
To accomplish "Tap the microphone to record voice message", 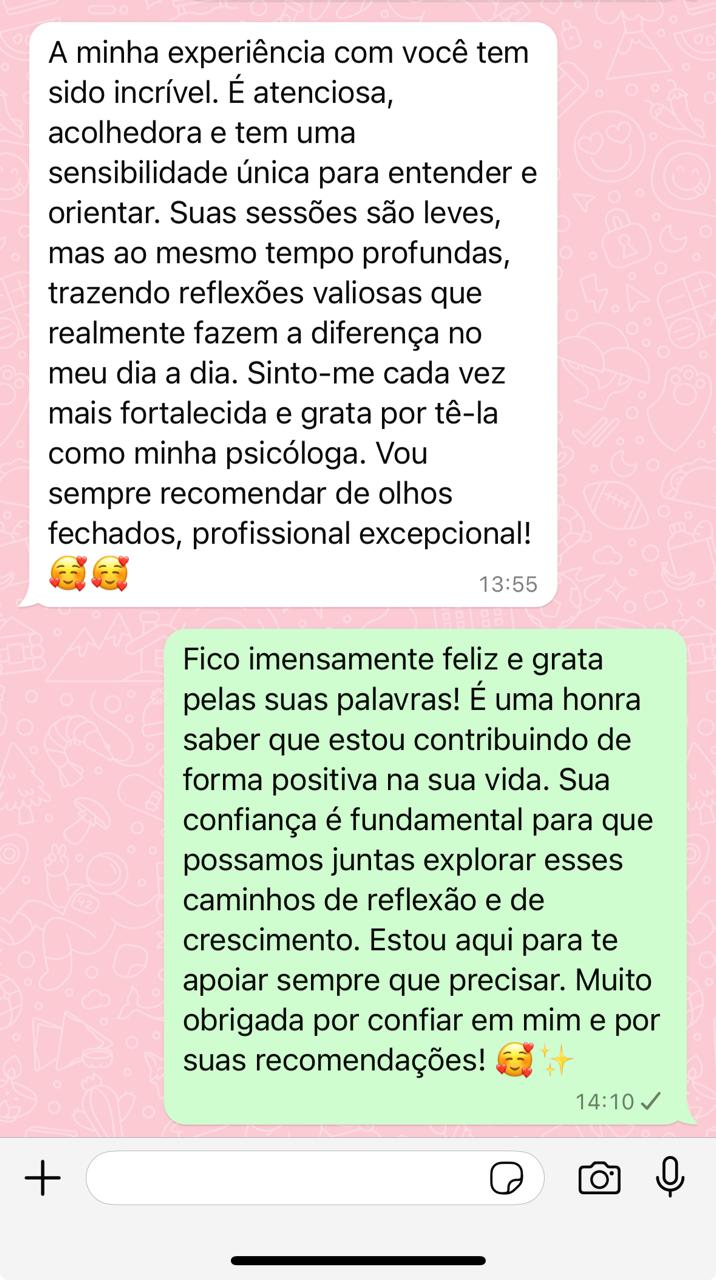I will coord(670,1177).
